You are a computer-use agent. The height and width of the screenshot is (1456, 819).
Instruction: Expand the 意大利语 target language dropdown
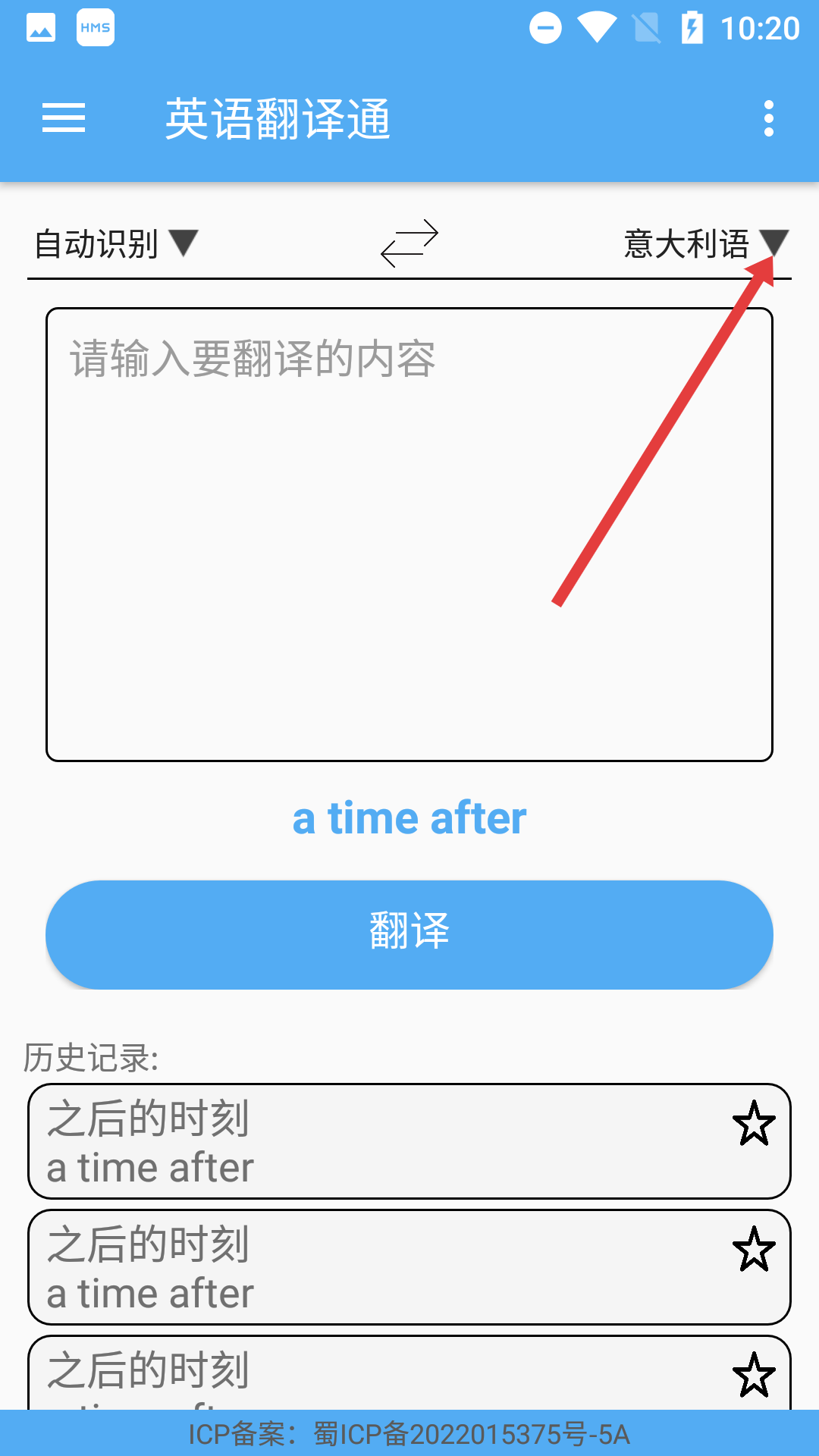click(x=705, y=244)
